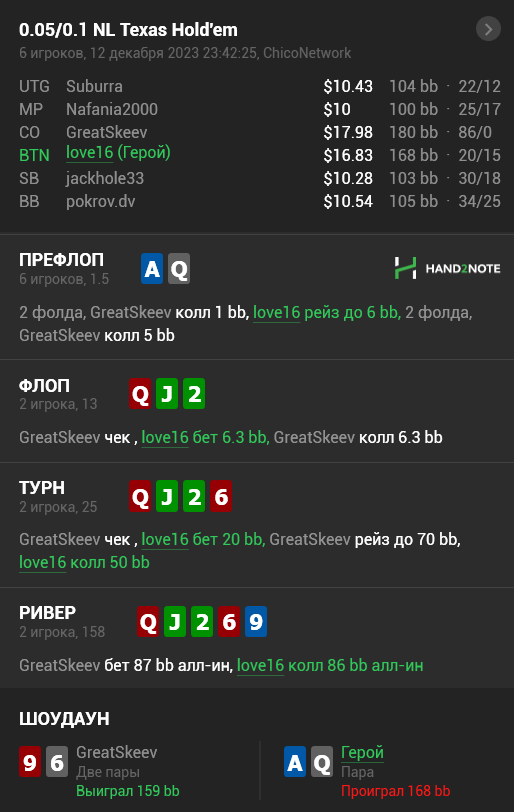Viewport: 514px width, 812px height.
Task: Tap love16 link before 'бет 20 bb'
Action: pos(165,540)
